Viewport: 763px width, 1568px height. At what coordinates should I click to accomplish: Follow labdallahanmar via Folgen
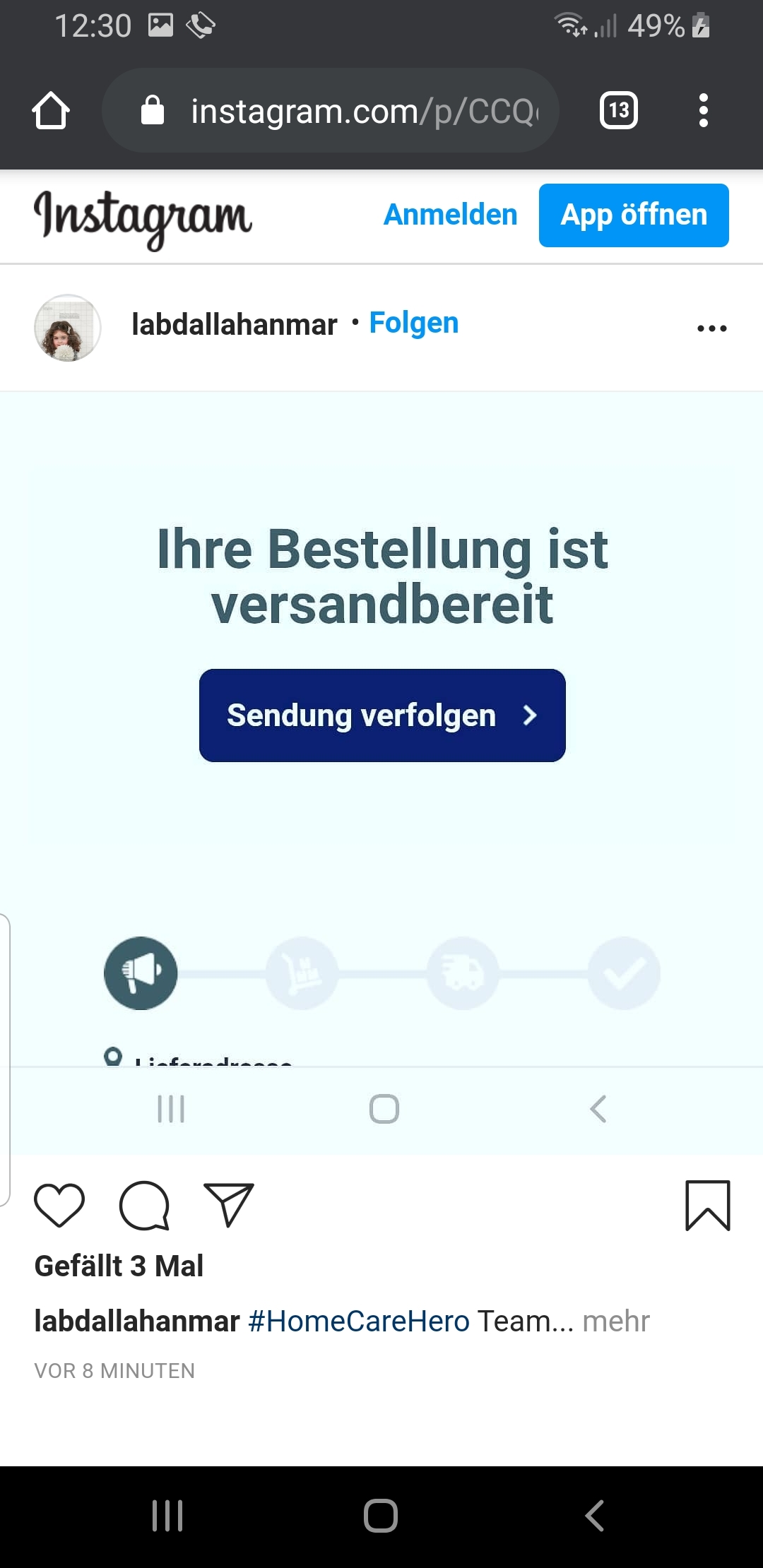pyautogui.click(x=414, y=323)
